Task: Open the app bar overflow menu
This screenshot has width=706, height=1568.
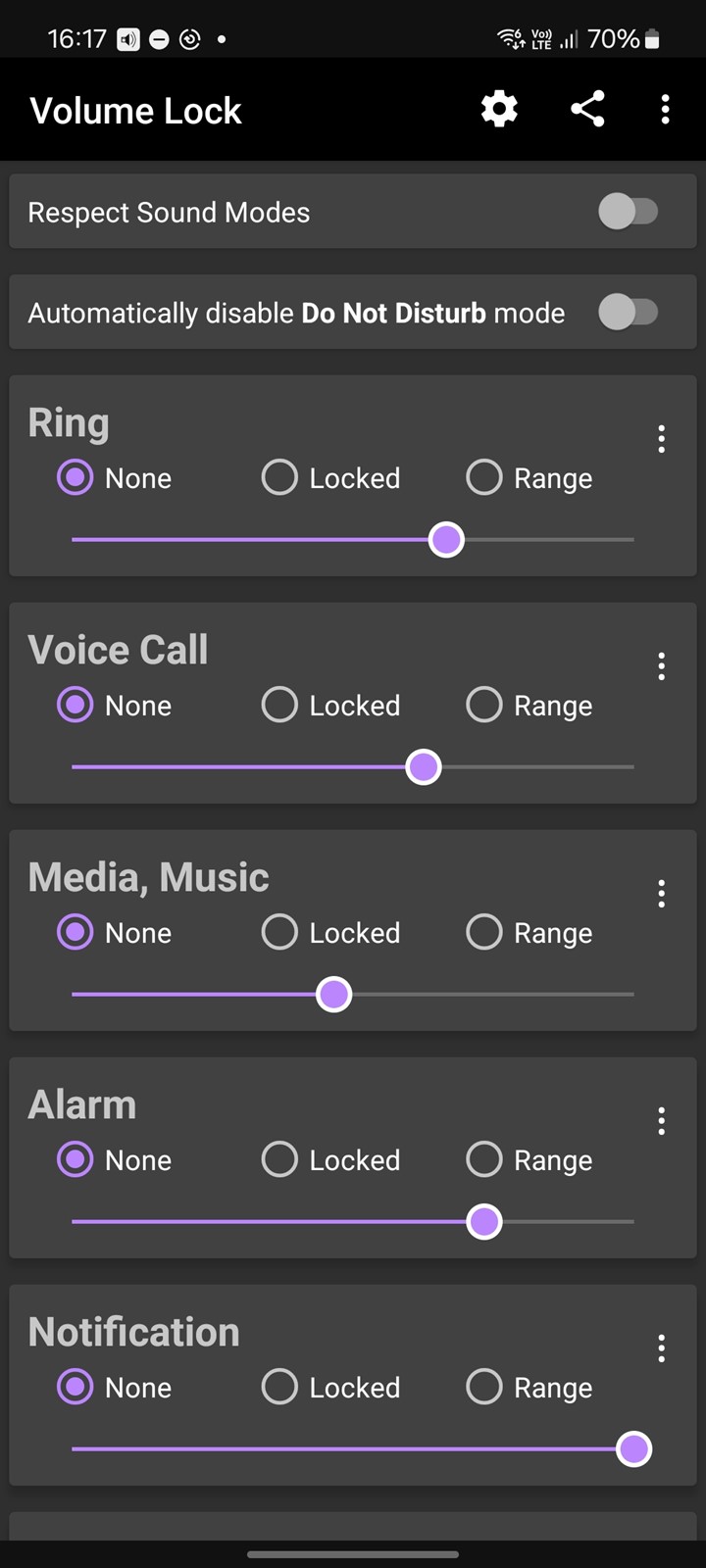Action: [x=666, y=109]
